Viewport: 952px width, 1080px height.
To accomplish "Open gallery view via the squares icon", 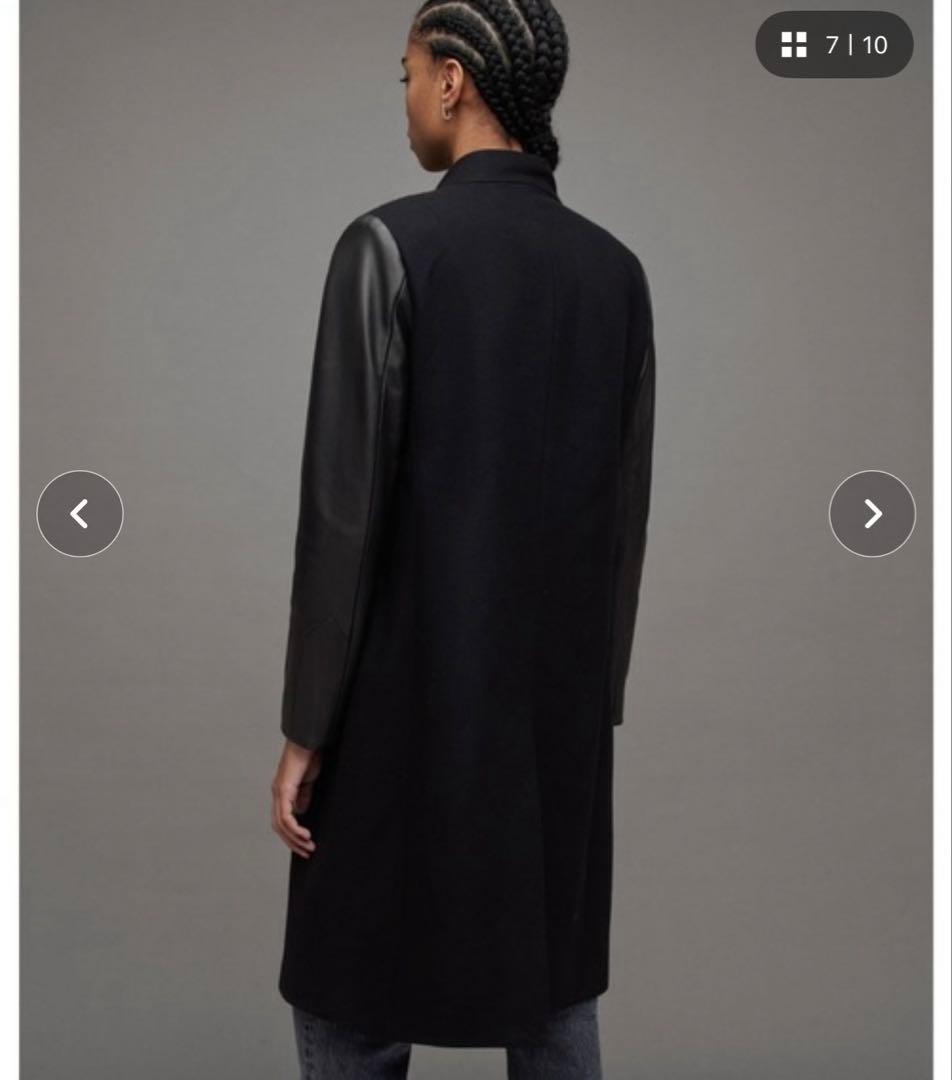I will 793,45.
